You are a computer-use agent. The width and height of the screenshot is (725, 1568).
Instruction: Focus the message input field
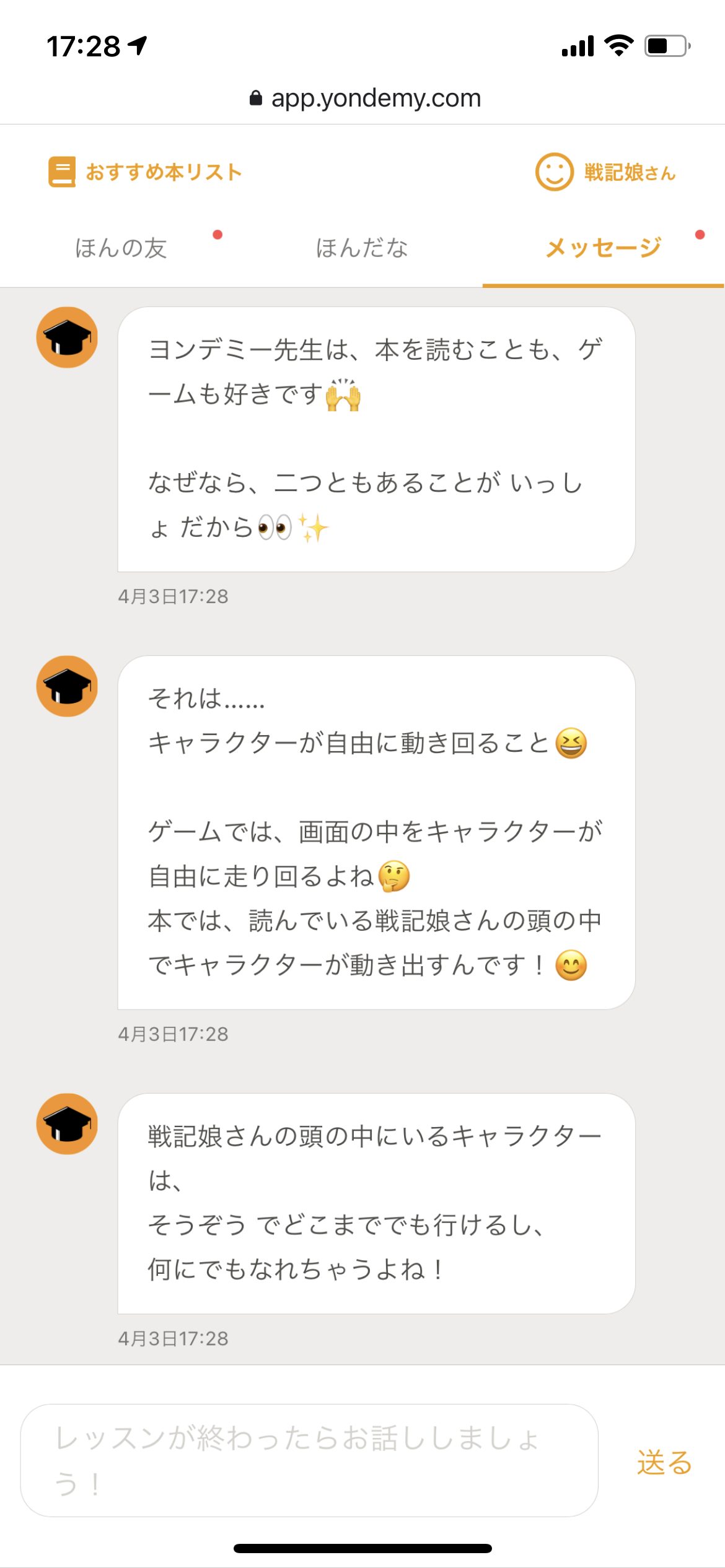[x=309, y=1460]
